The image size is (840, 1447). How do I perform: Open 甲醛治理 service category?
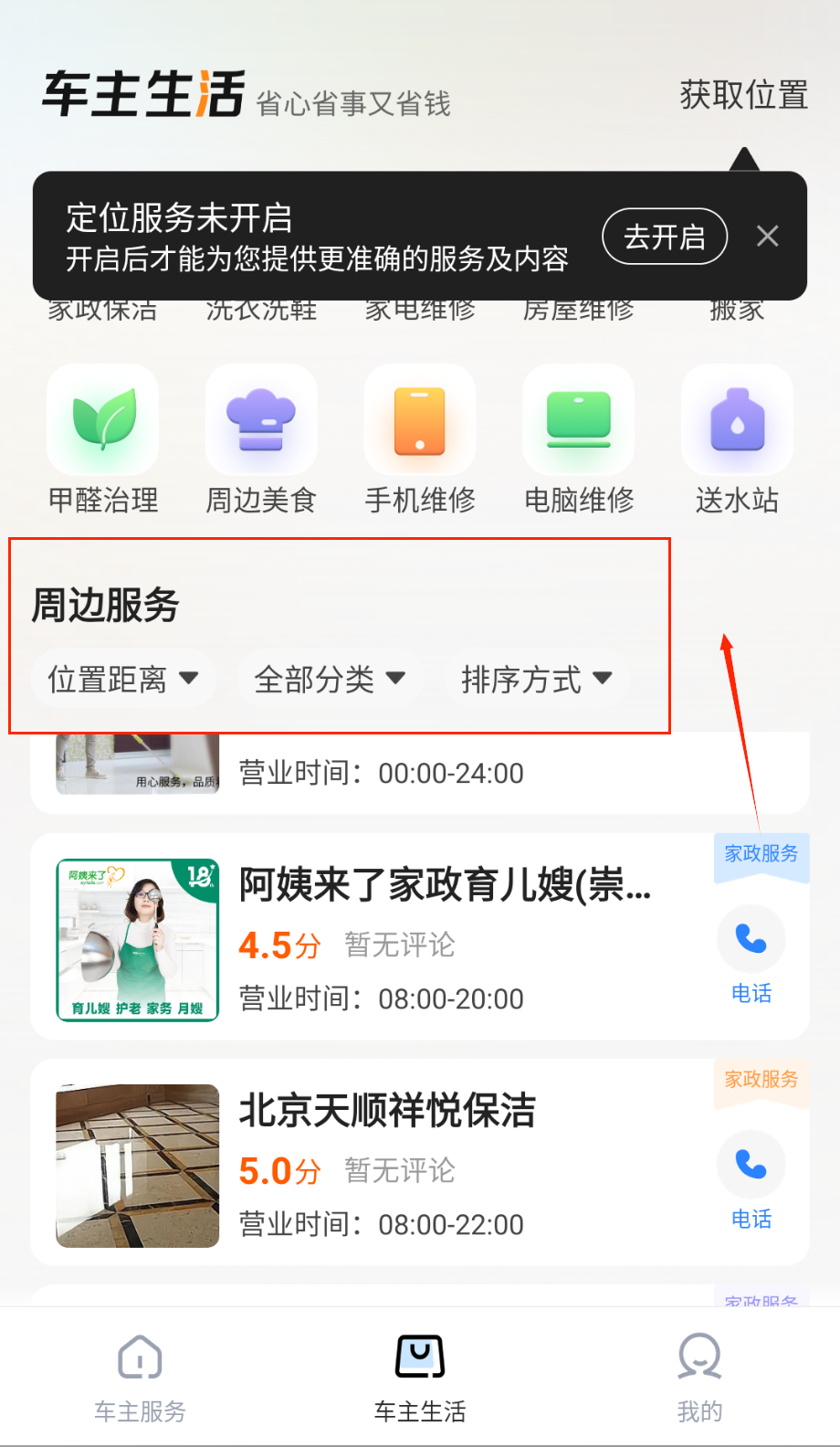tap(103, 438)
